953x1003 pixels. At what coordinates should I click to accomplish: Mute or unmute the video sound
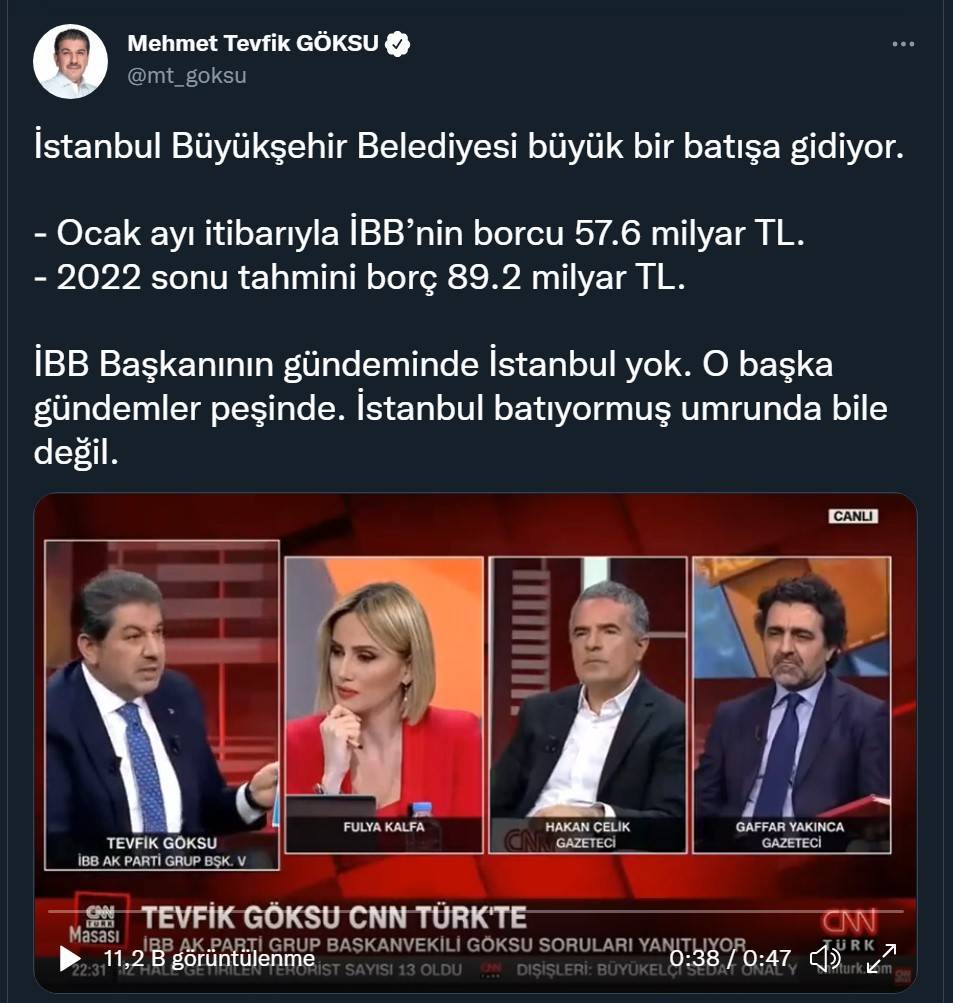tap(824, 958)
